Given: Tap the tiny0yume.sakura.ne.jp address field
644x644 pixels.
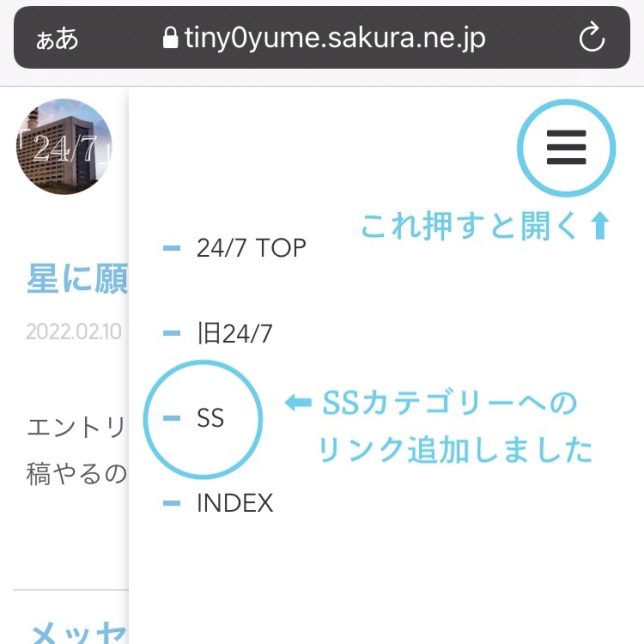Looking at the screenshot, I should (x=323, y=39).
